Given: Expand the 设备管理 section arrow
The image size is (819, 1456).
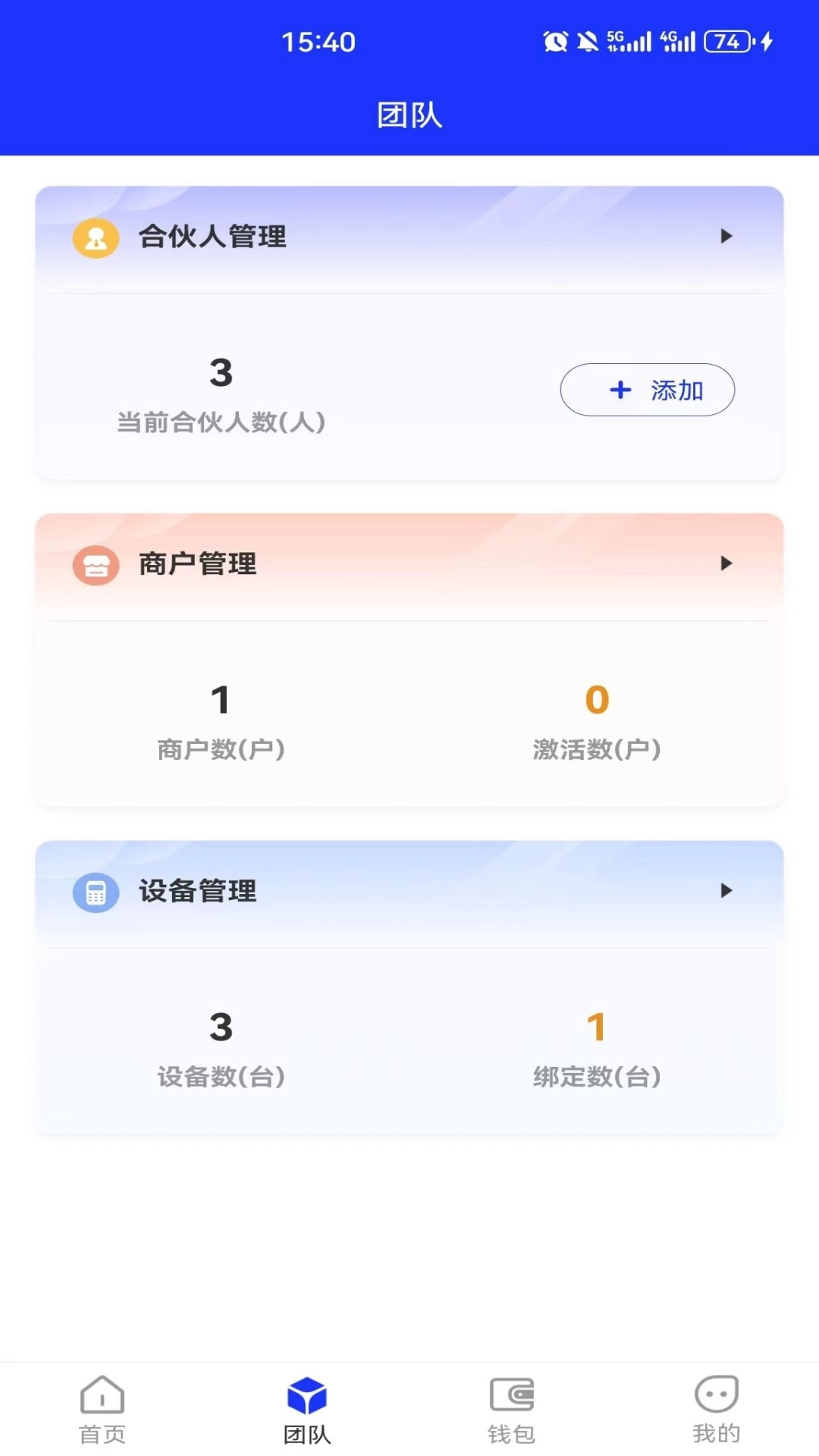Looking at the screenshot, I should (x=727, y=893).
